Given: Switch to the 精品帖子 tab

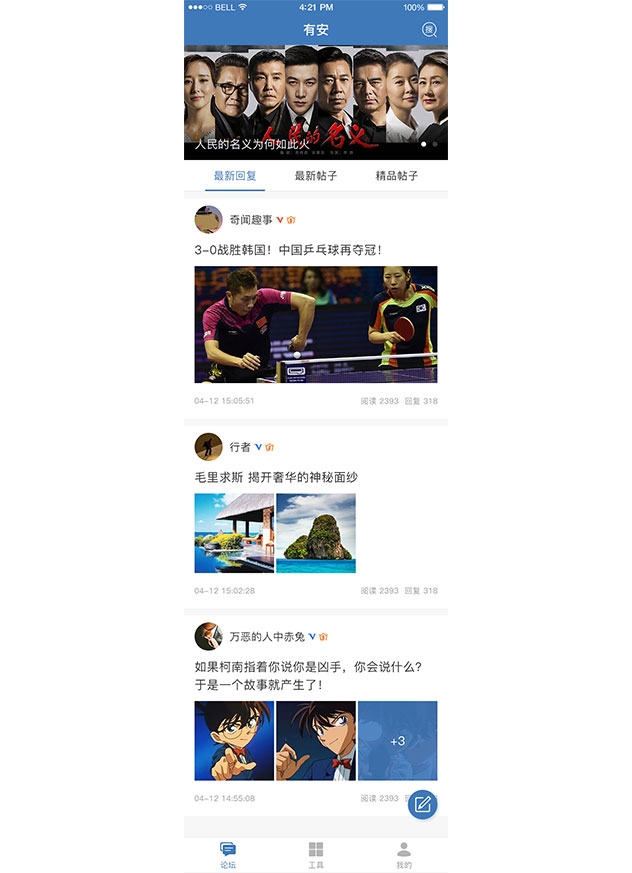Looking at the screenshot, I should [x=396, y=176].
